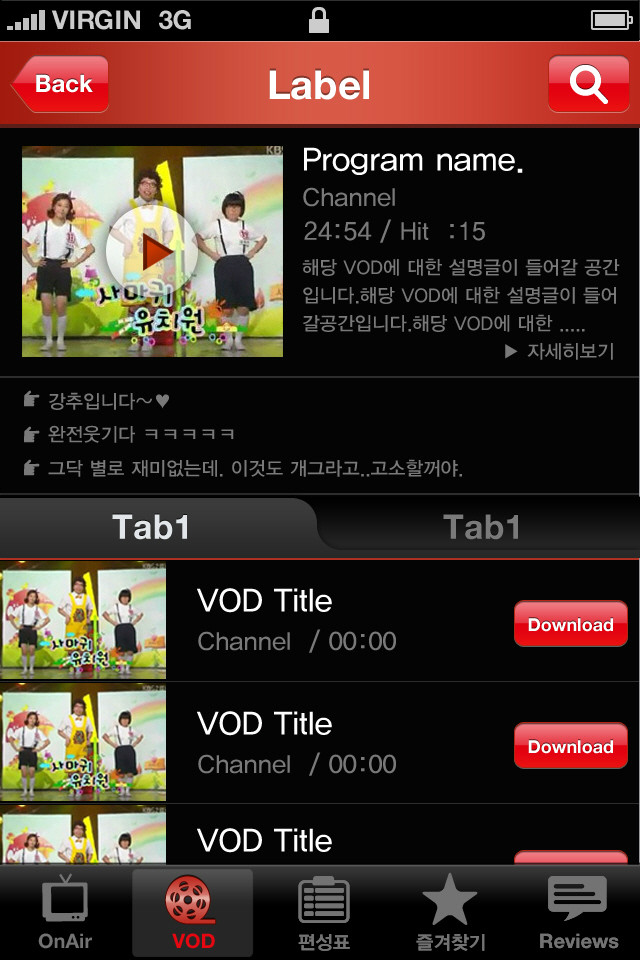Switch to the right Tab1 tab

[x=482, y=526]
